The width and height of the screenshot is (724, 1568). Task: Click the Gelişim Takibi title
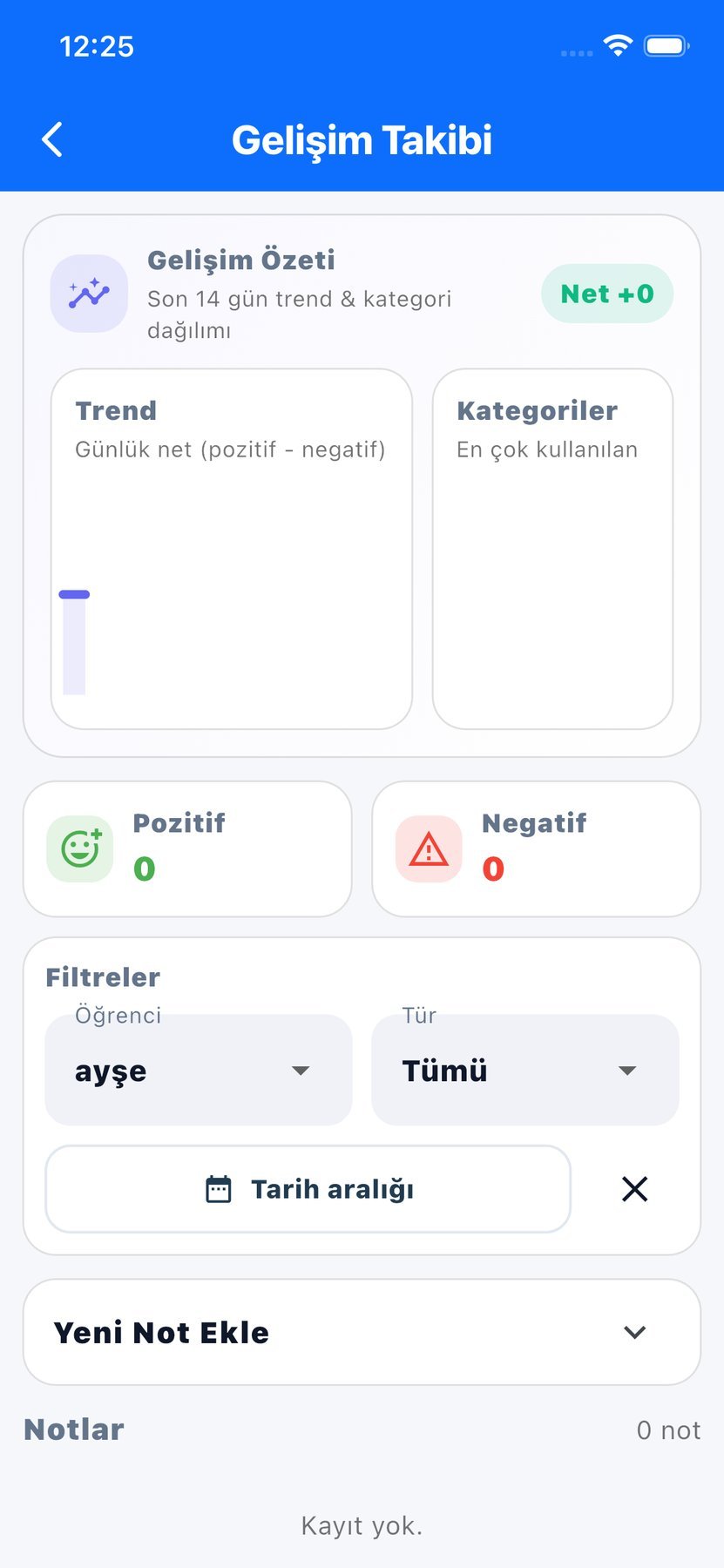pyautogui.click(x=362, y=139)
